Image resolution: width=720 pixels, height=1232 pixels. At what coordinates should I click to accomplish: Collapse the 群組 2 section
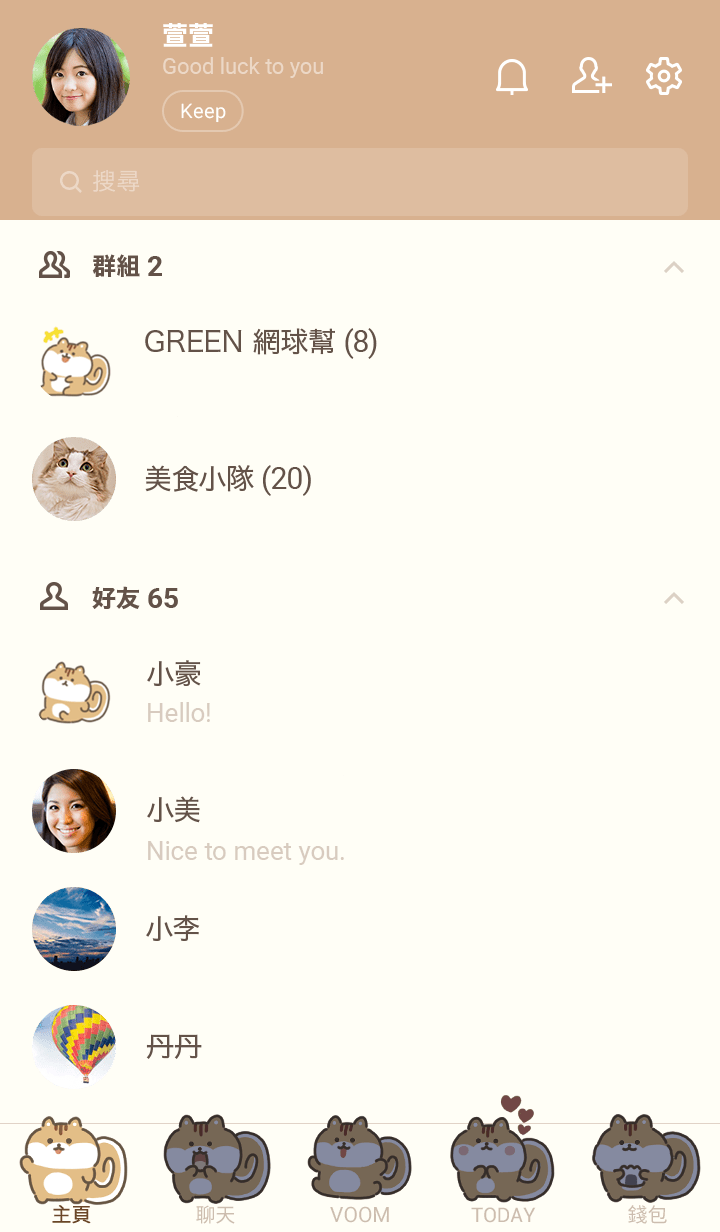coord(674,267)
